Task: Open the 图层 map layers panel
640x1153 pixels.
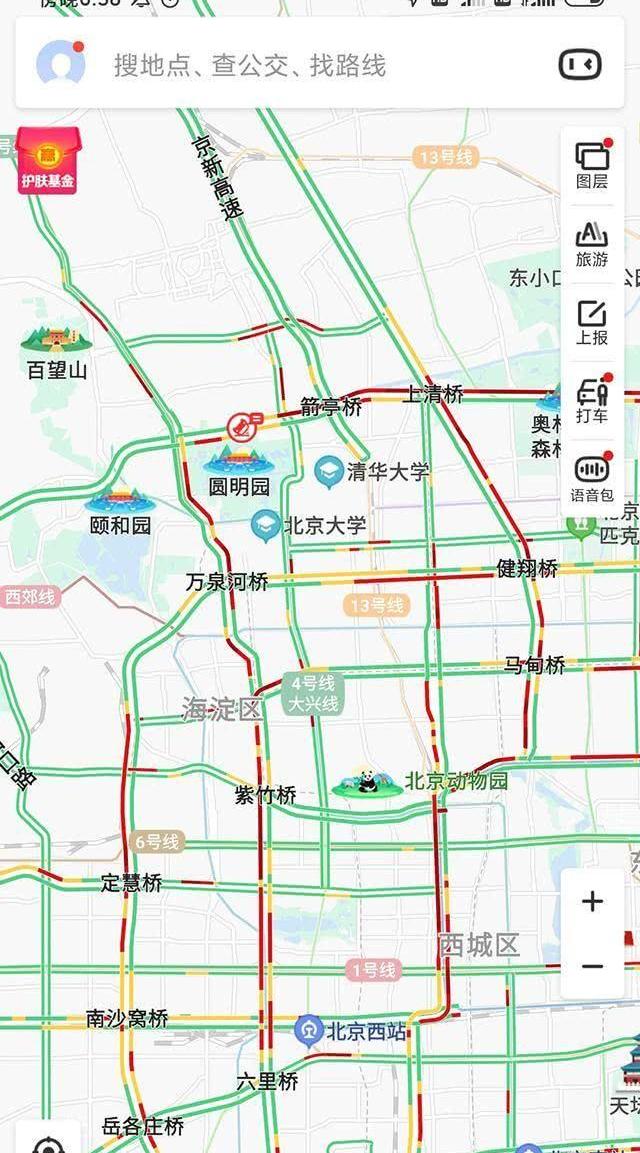Action: coord(592,165)
